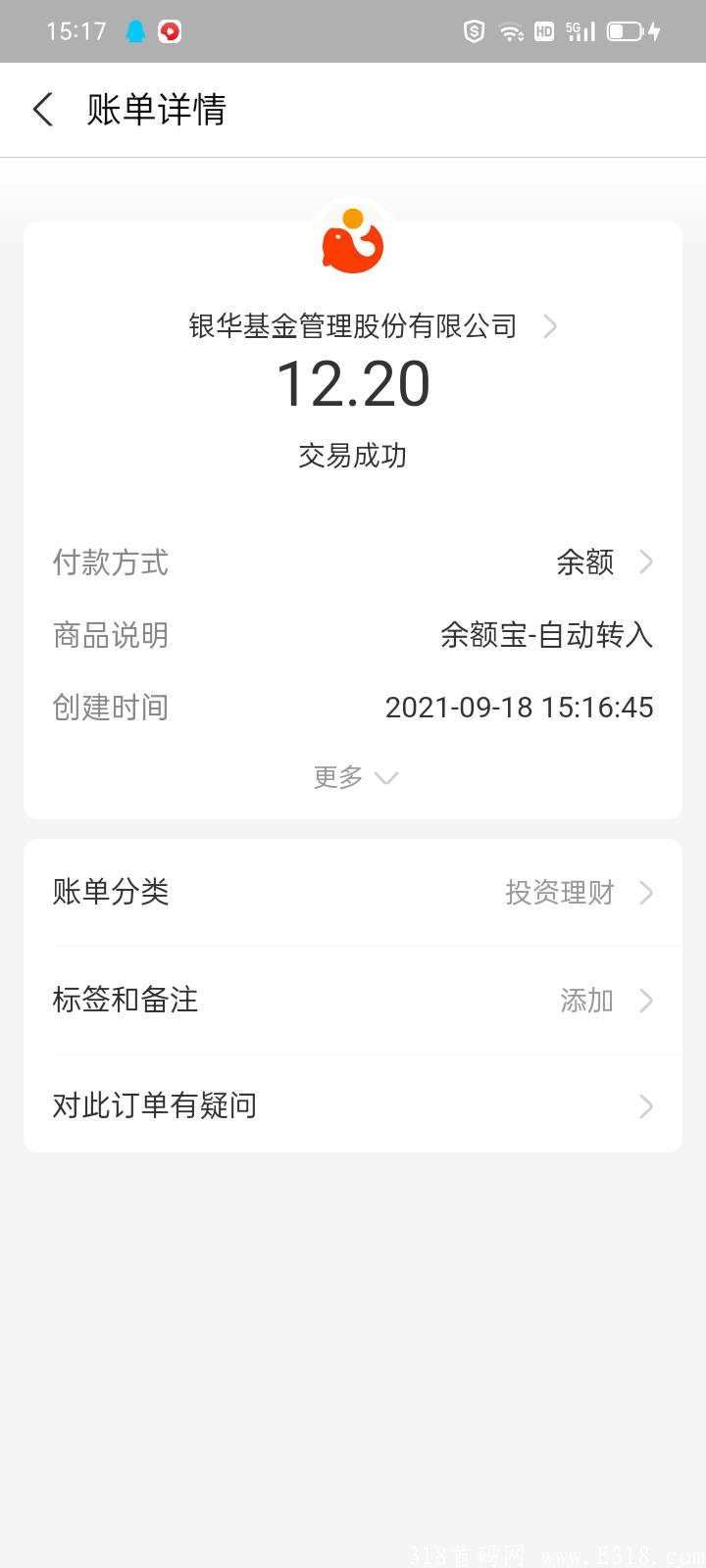
Task: Click the Wi-Fi icon in the status bar
Action: click(x=511, y=30)
